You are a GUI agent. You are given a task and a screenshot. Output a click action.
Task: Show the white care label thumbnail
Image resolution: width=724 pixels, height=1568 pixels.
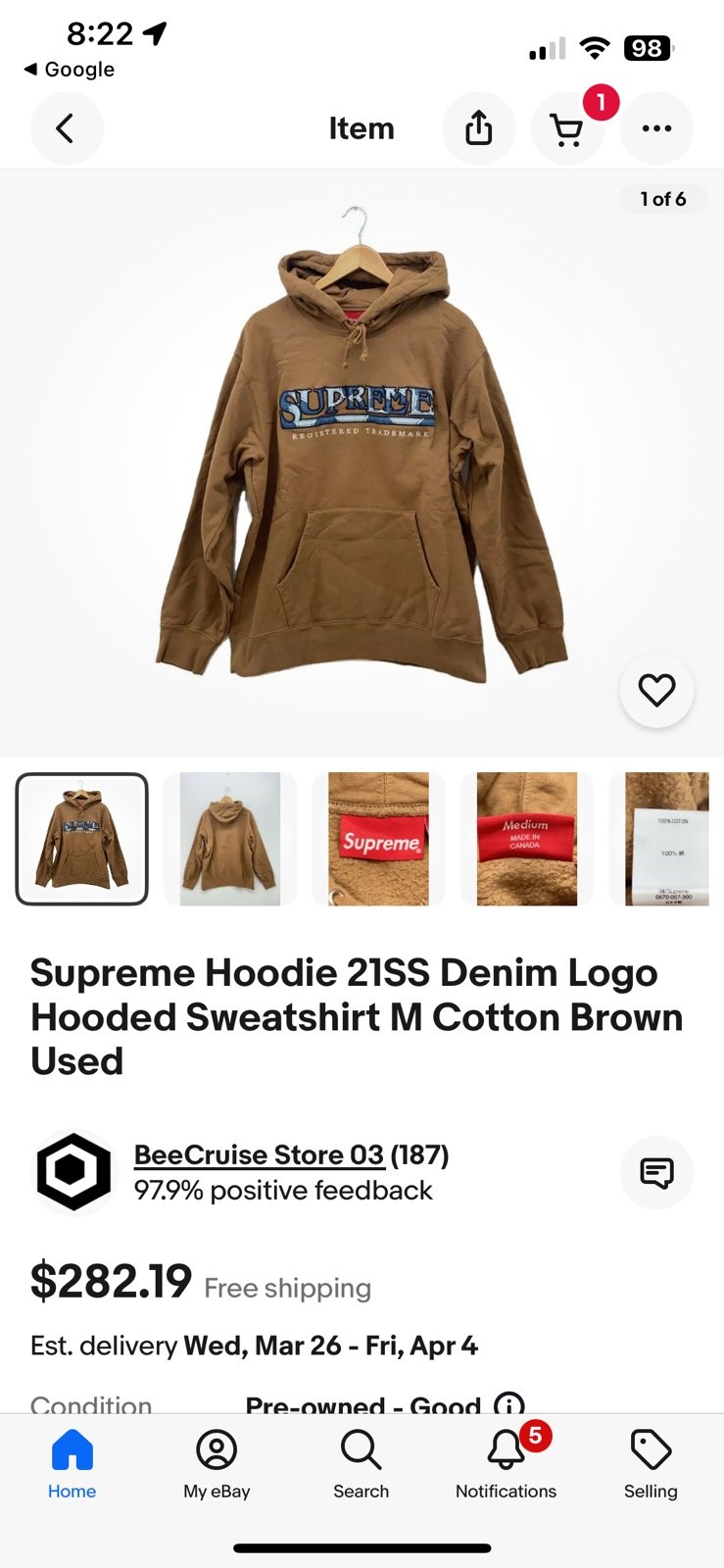667,839
